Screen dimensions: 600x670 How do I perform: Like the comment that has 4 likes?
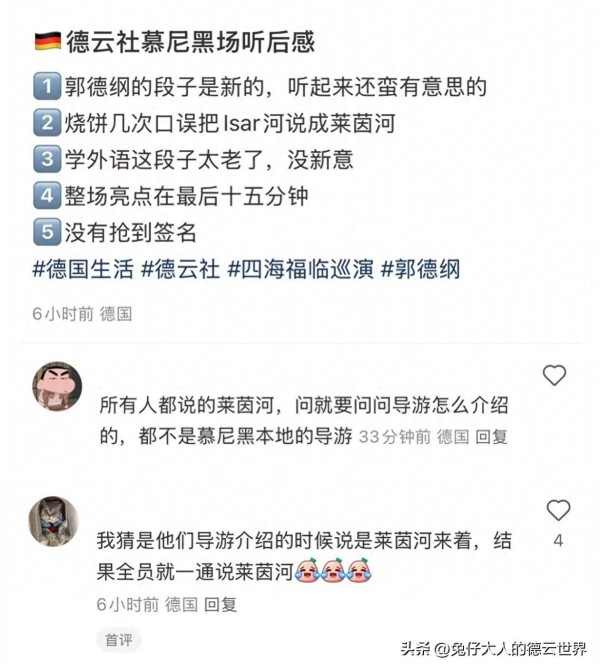coord(557,510)
